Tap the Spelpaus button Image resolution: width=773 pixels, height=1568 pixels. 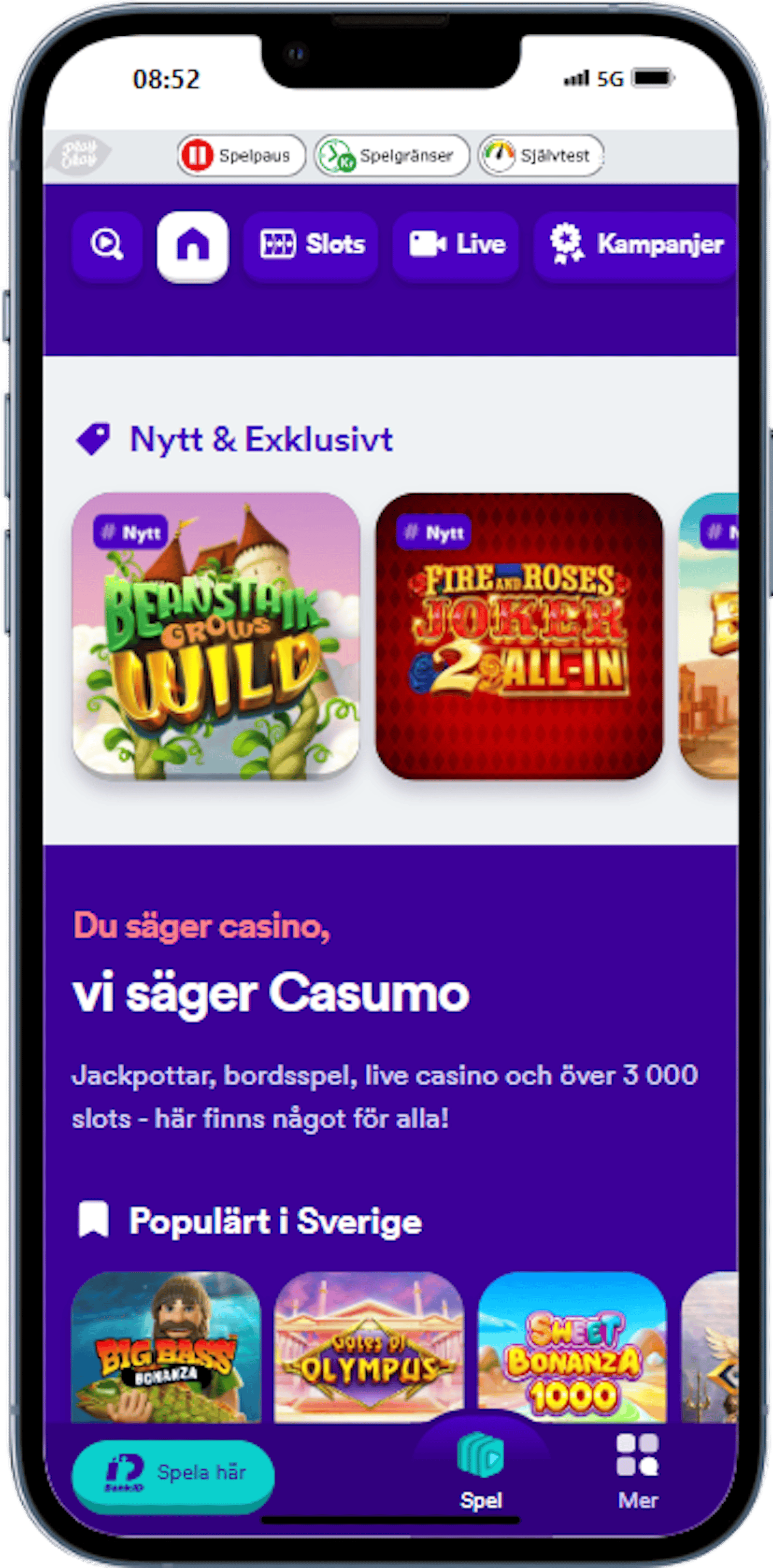[242, 155]
